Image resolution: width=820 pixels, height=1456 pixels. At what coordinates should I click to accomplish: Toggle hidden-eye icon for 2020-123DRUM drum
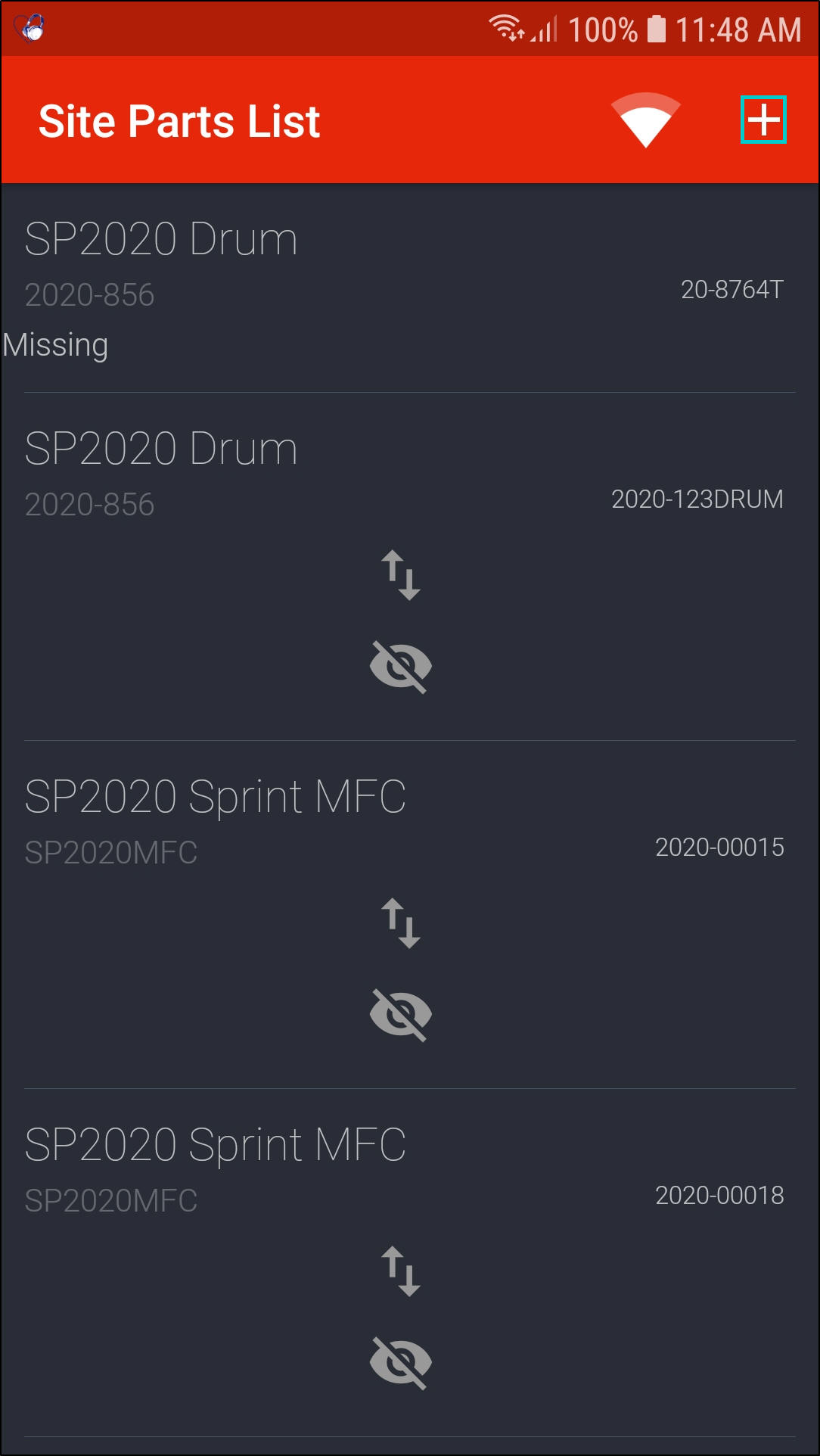tap(400, 666)
